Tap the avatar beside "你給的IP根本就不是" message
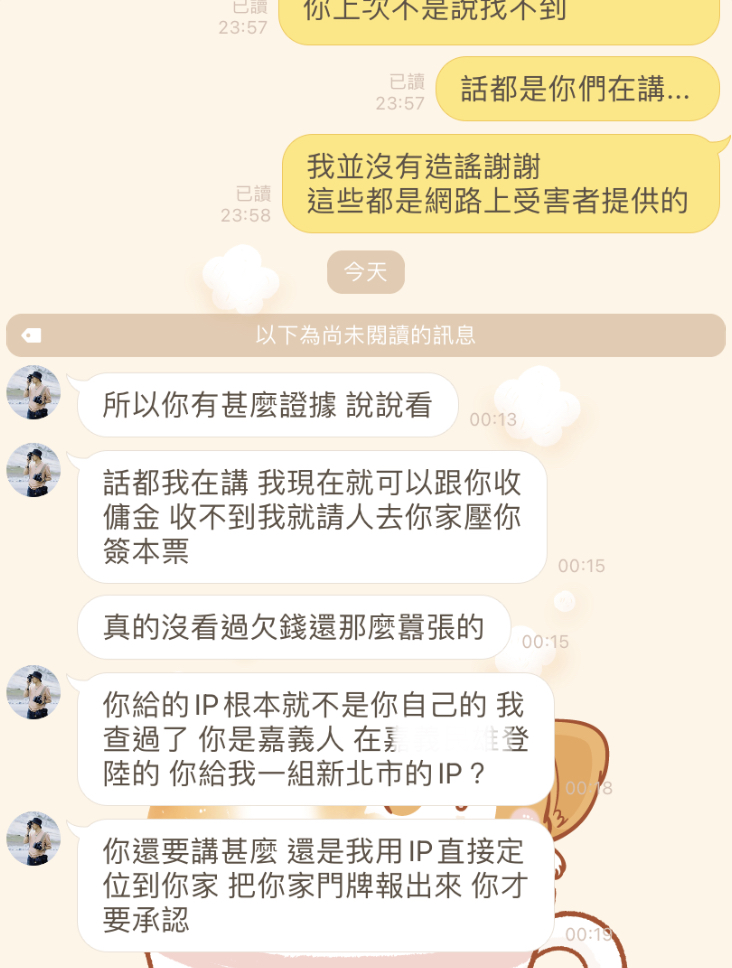732x968 pixels. coord(34,692)
